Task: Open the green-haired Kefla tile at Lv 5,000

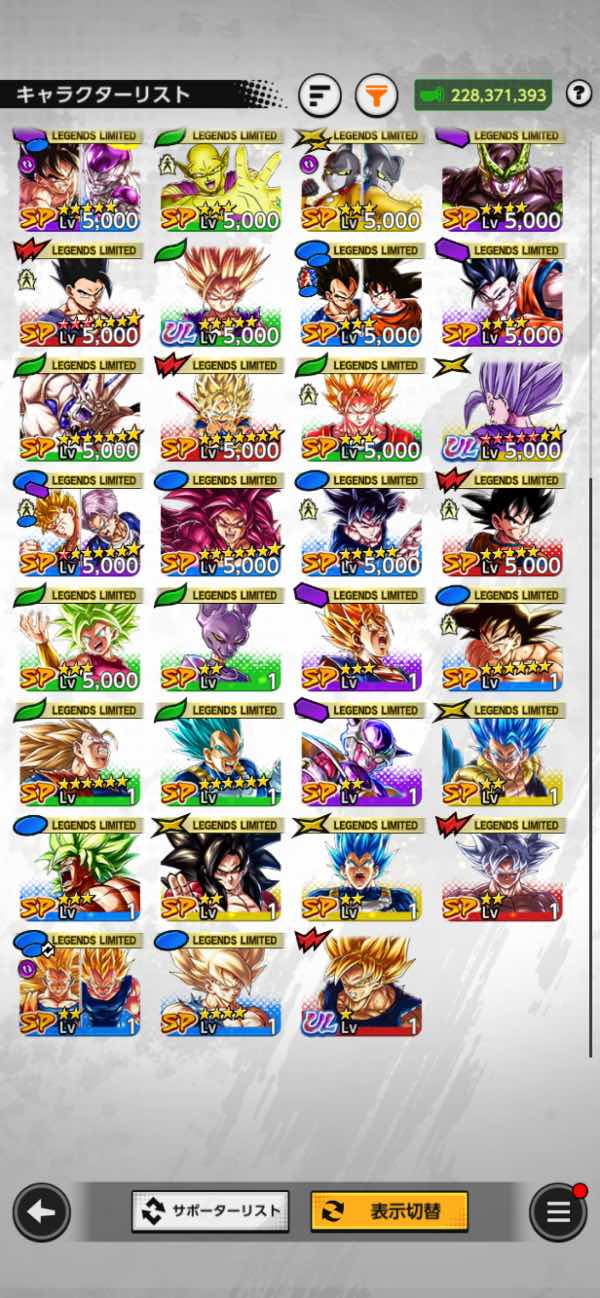Action: pos(79,645)
